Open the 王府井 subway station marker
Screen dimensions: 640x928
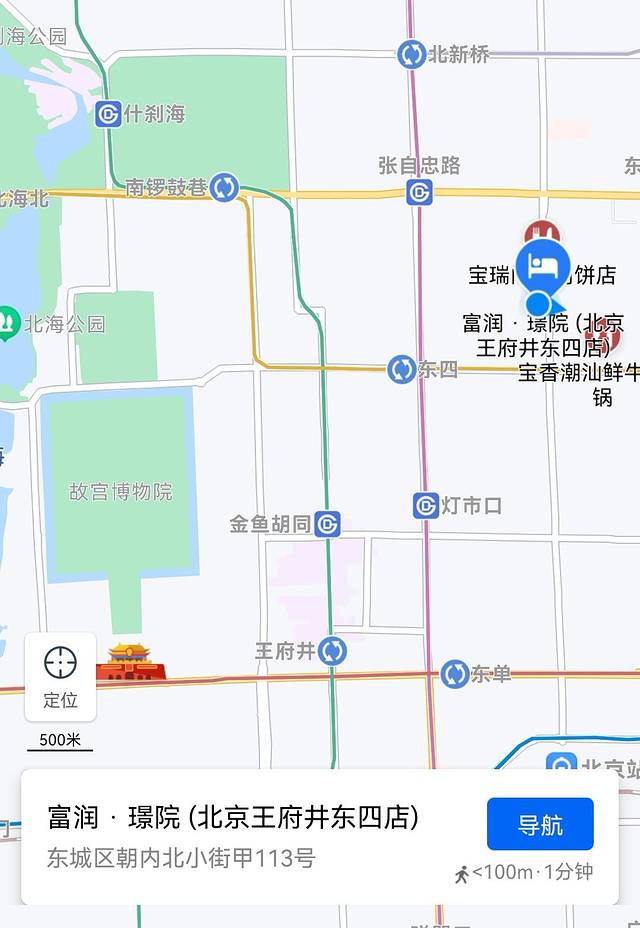(333, 651)
